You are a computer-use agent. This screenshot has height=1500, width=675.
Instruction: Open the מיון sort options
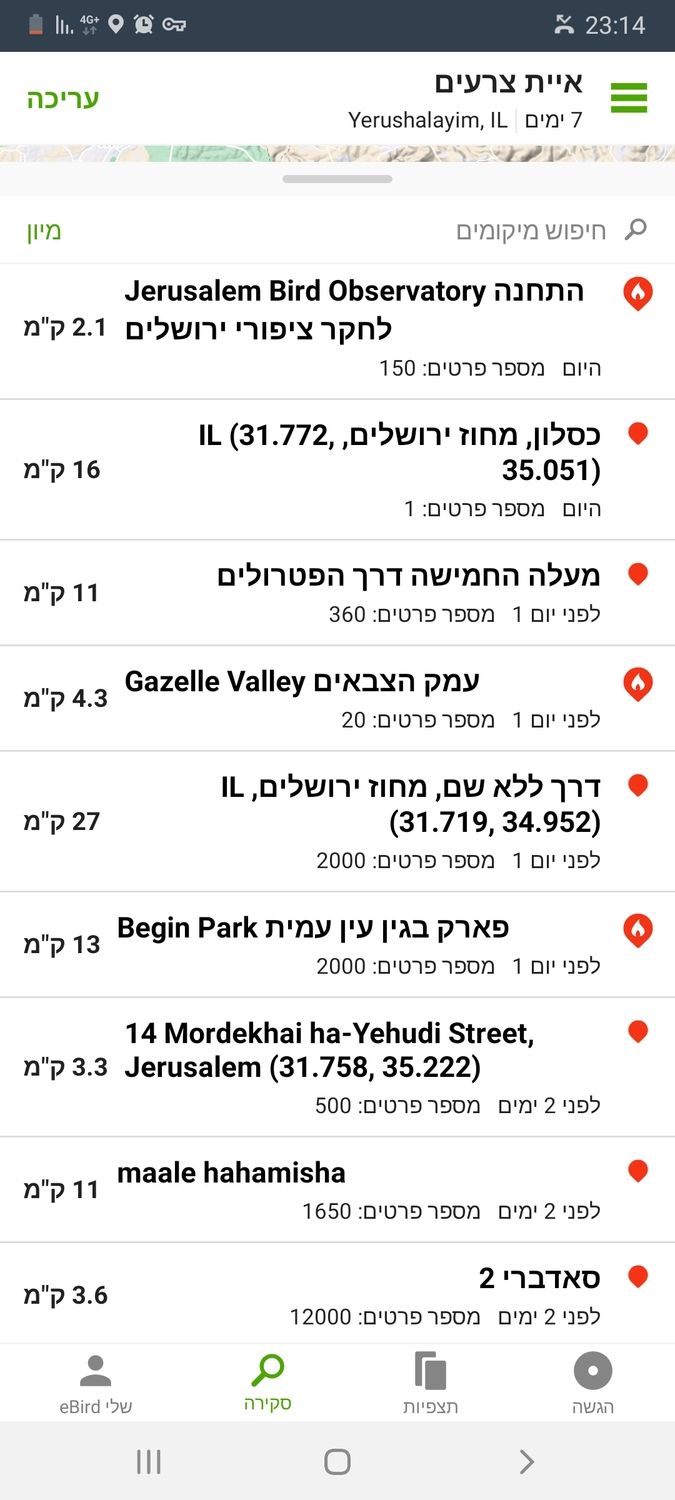pyautogui.click(x=44, y=231)
